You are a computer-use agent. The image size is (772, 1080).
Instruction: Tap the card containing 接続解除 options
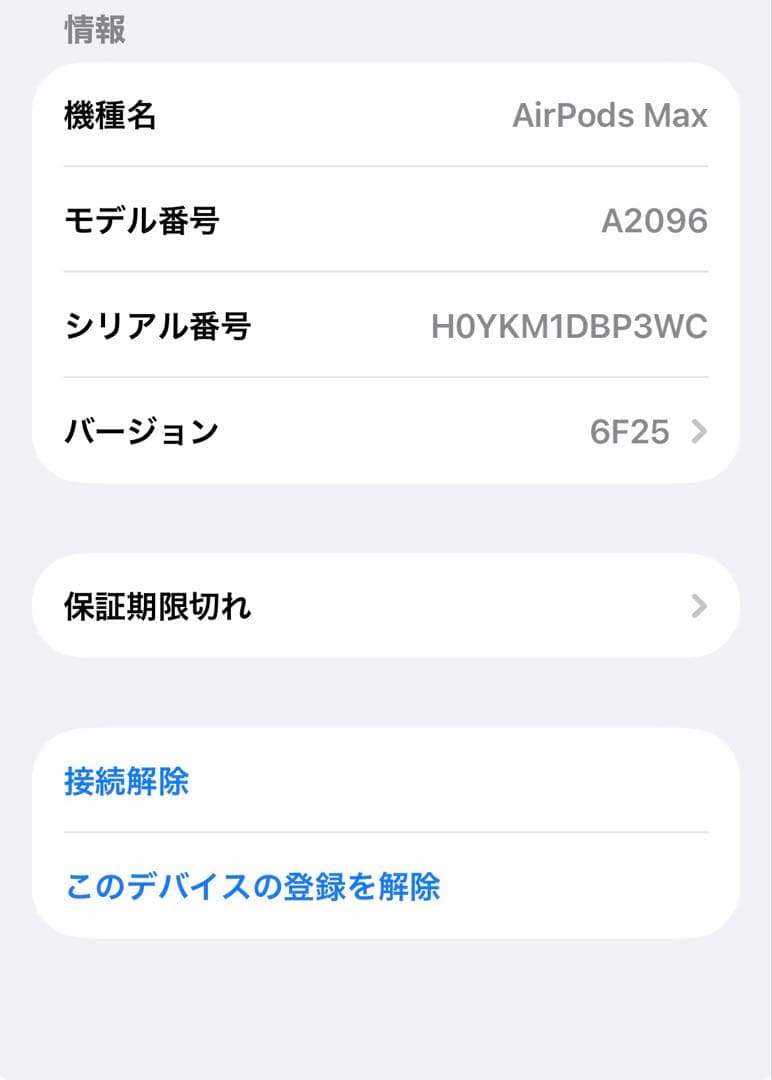pyautogui.click(x=386, y=835)
